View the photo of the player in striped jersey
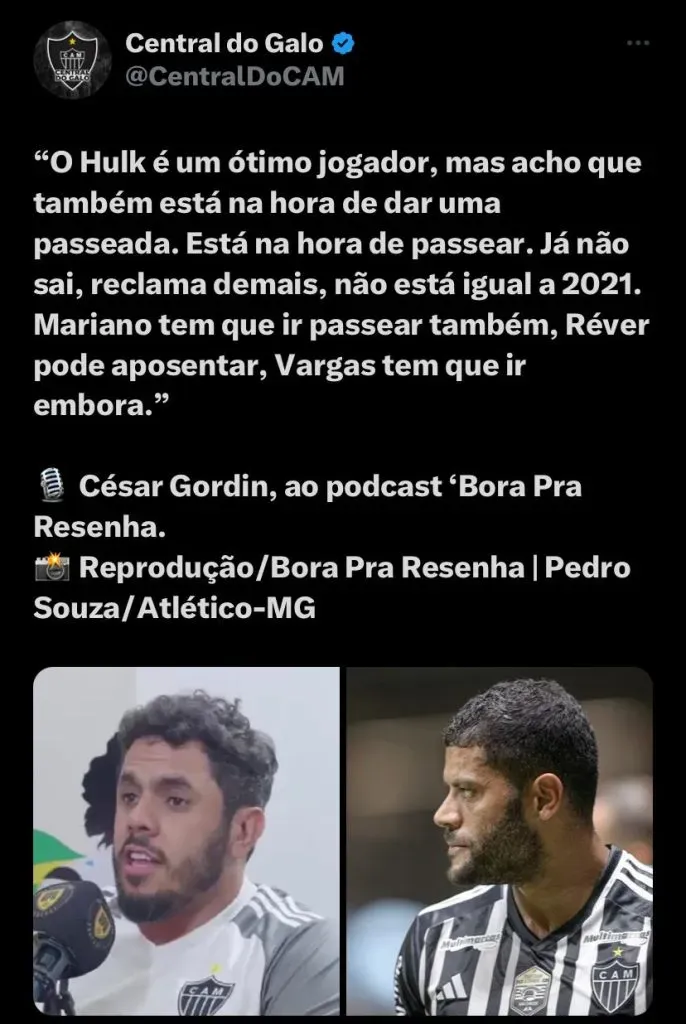This screenshot has height=1024, width=686. [499, 841]
